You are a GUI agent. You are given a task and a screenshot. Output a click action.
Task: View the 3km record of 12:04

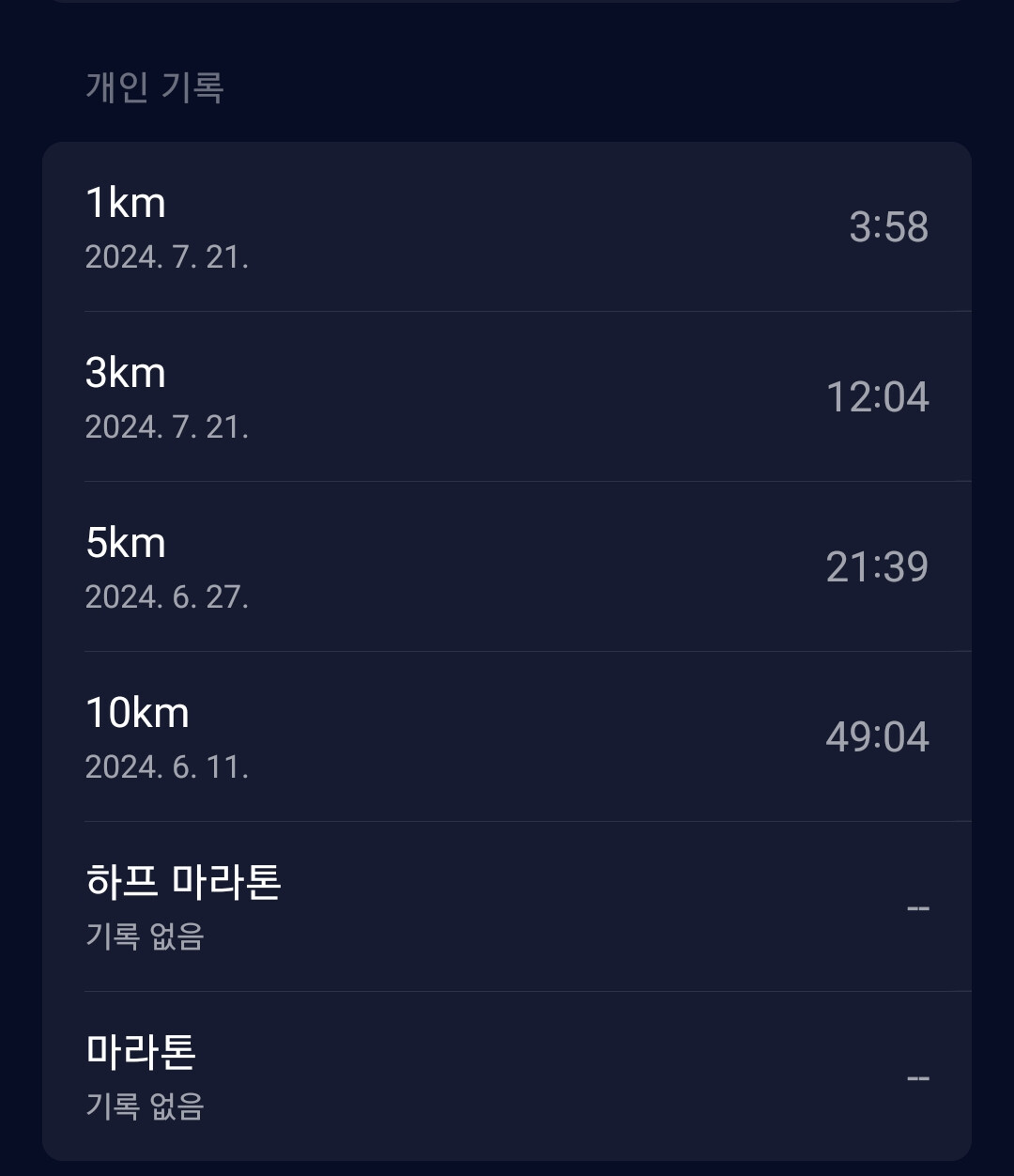[507, 397]
